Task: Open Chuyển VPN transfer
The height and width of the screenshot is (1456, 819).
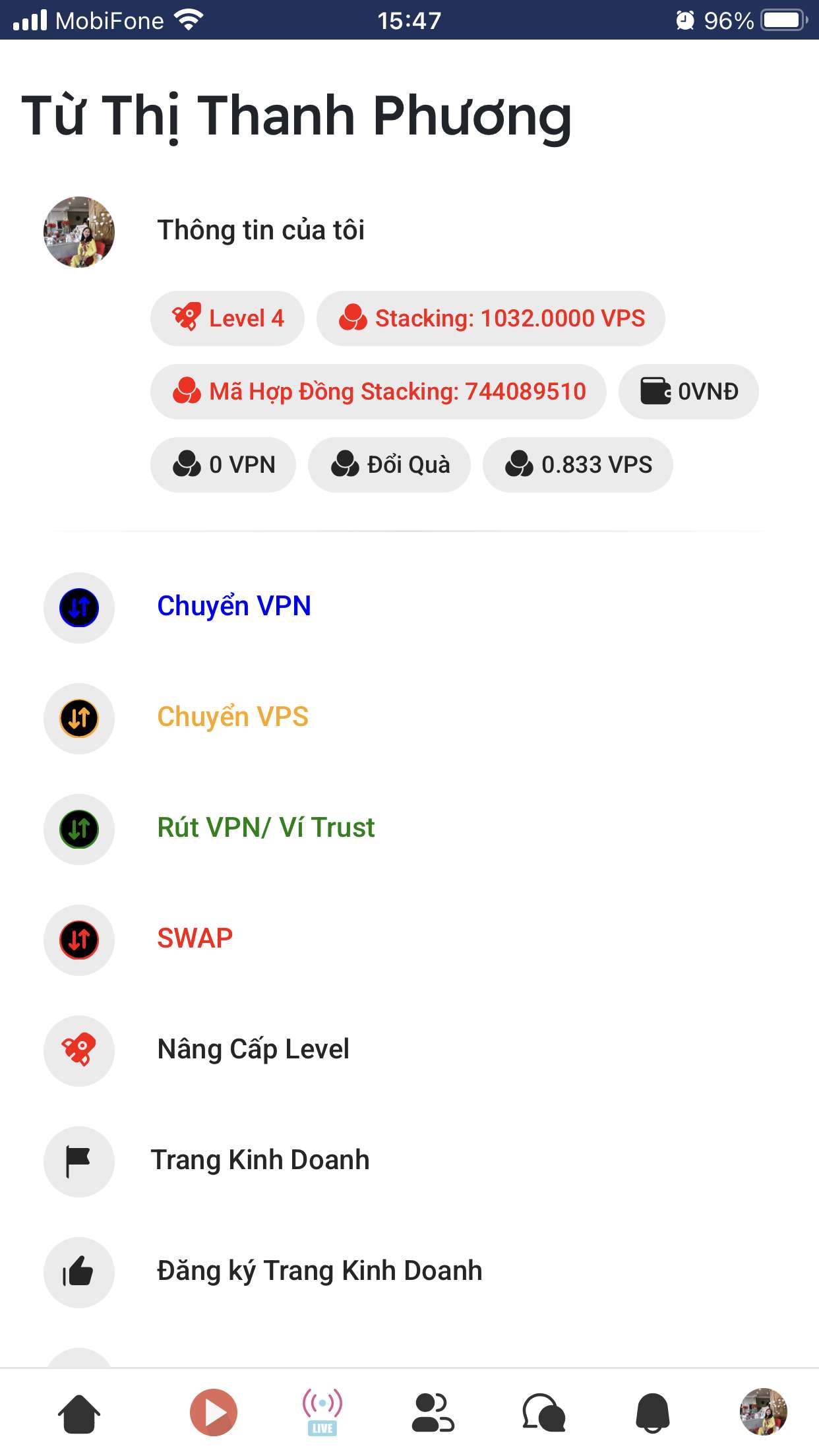Action: pos(233,607)
